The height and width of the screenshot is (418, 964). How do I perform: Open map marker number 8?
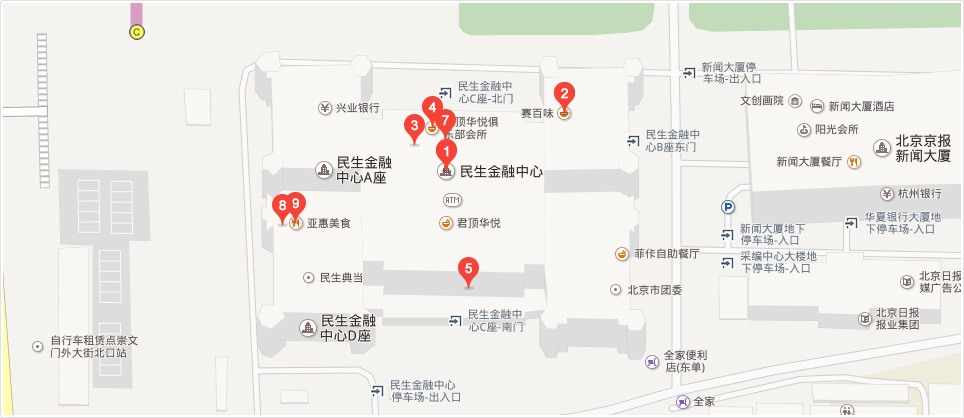tap(282, 205)
